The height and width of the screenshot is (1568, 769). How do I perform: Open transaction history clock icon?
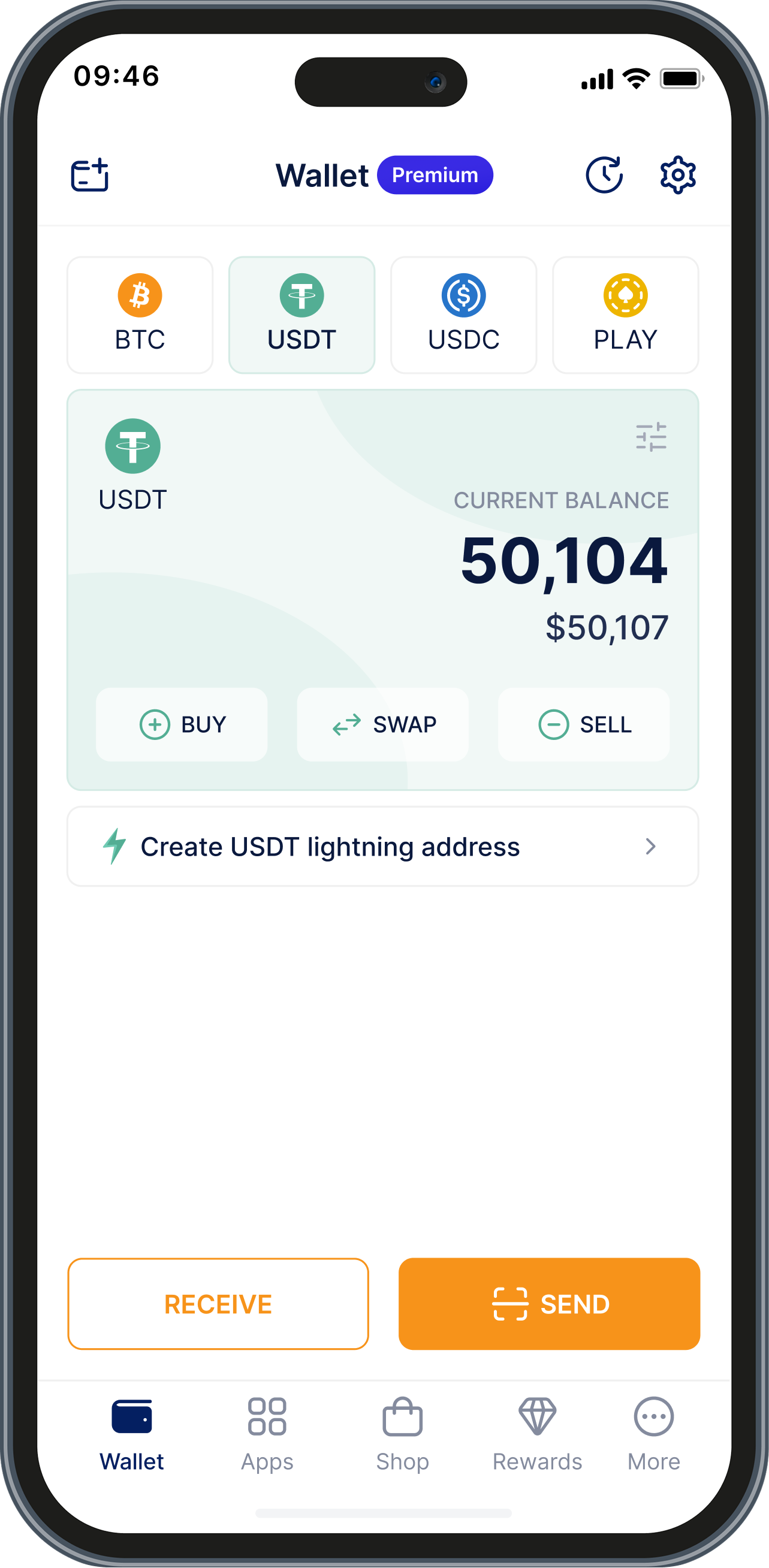pos(604,176)
